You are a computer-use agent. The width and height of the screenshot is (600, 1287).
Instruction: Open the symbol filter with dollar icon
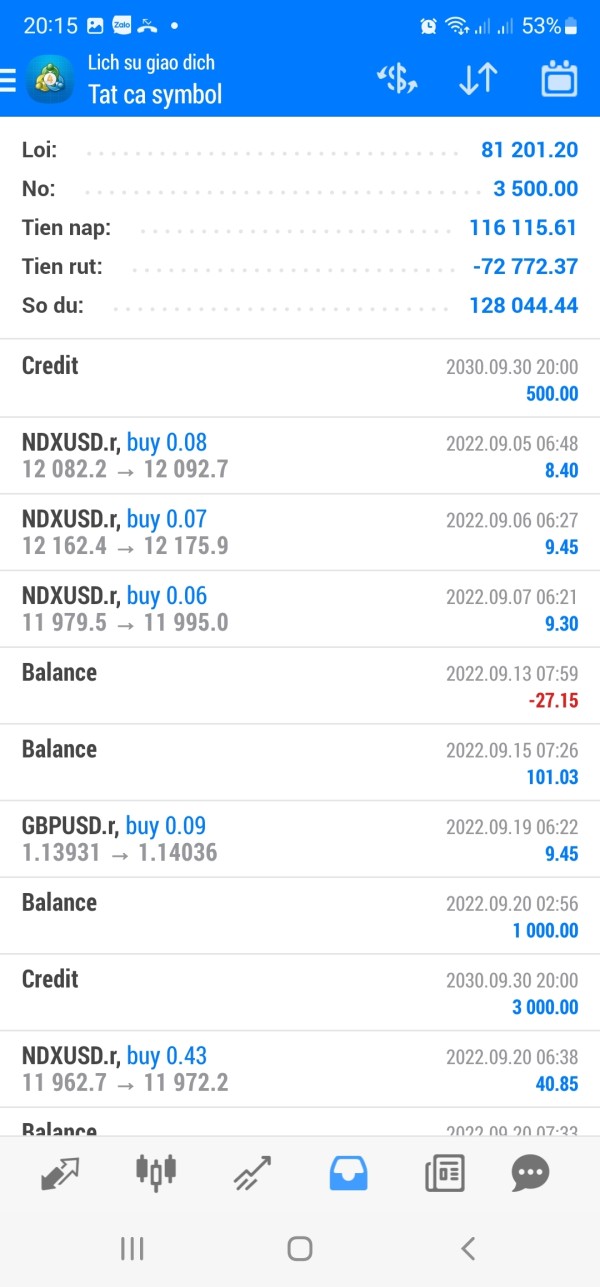pos(397,80)
